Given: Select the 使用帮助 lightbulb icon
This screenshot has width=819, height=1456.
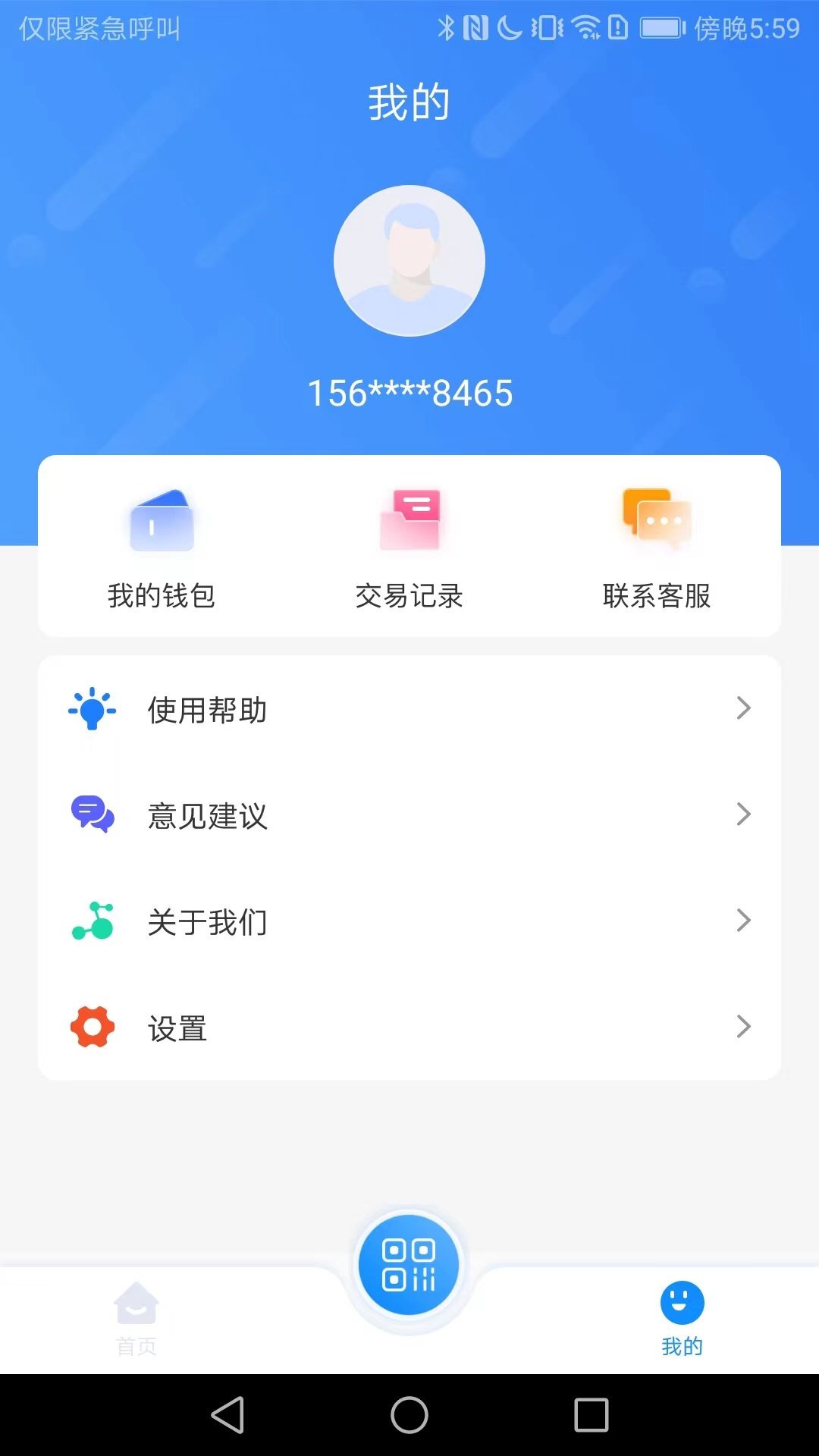Looking at the screenshot, I should pos(92,709).
